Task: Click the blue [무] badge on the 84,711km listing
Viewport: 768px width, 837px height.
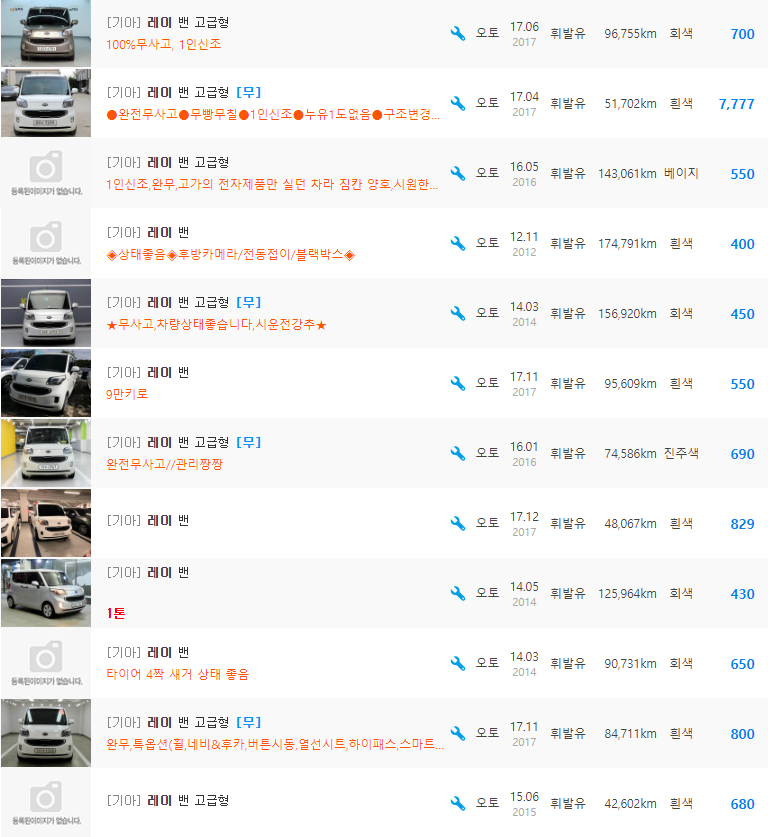Action: (247, 720)
